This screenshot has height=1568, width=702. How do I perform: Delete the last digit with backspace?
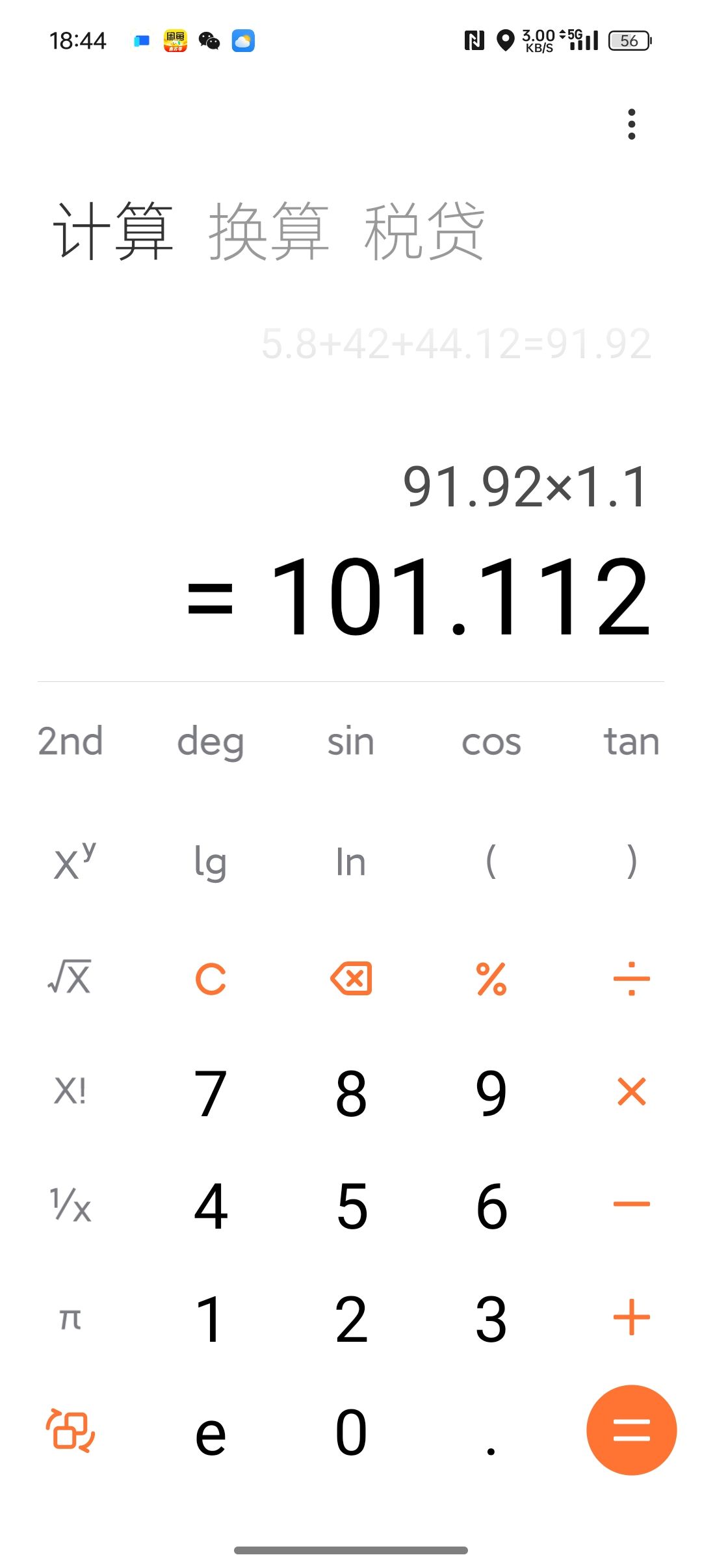[351, 978]
